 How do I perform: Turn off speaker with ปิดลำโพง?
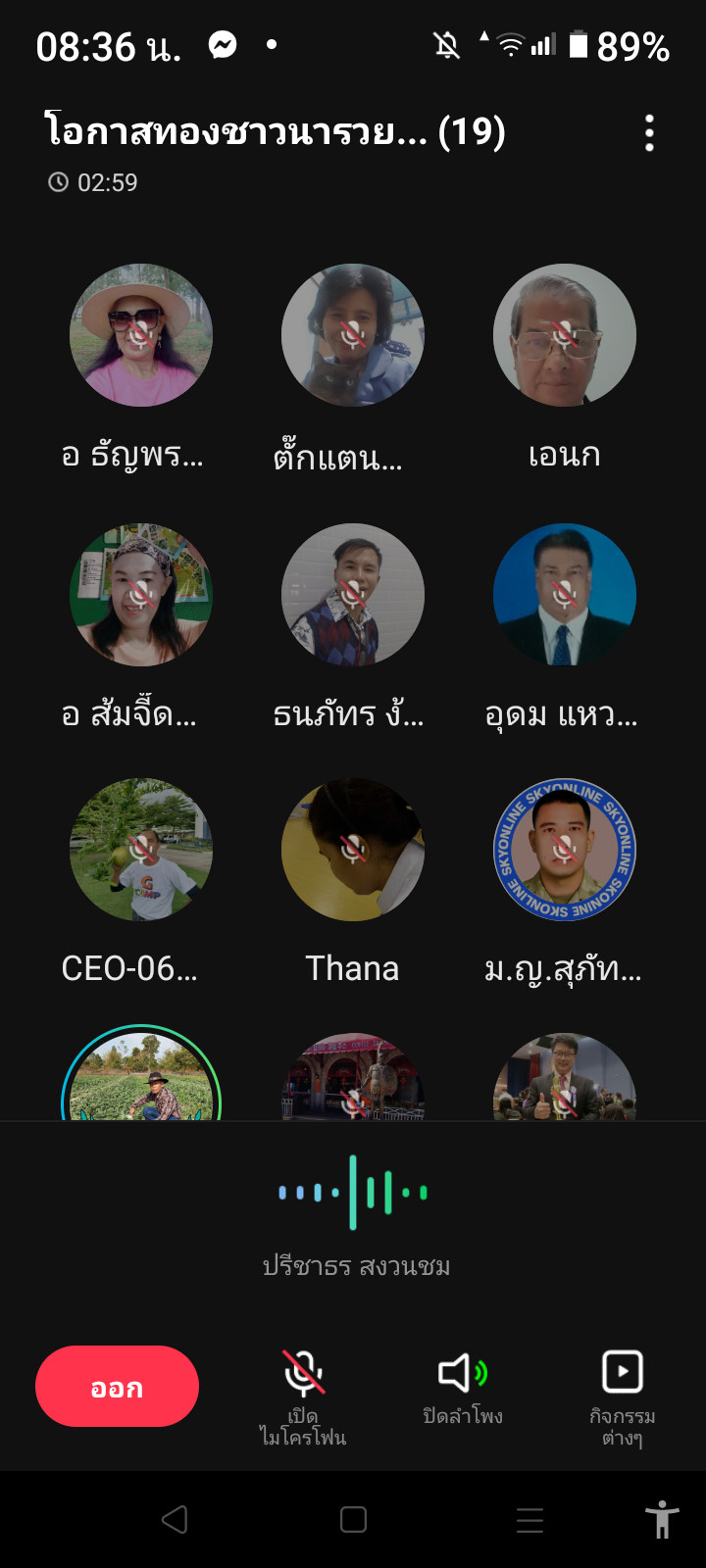point(462,1387)
